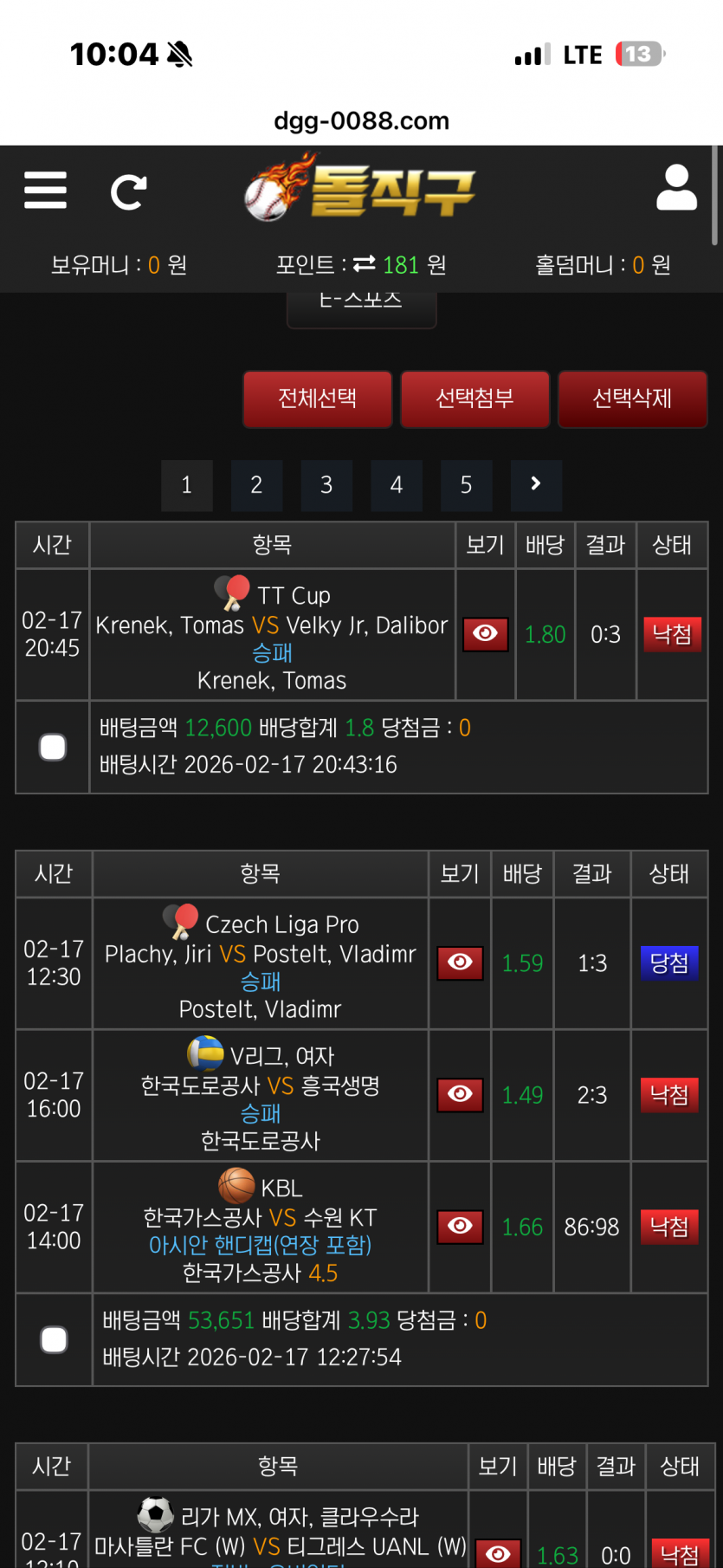Open the user profile icon
This screenshot has height=1568, width=723.
676,188
